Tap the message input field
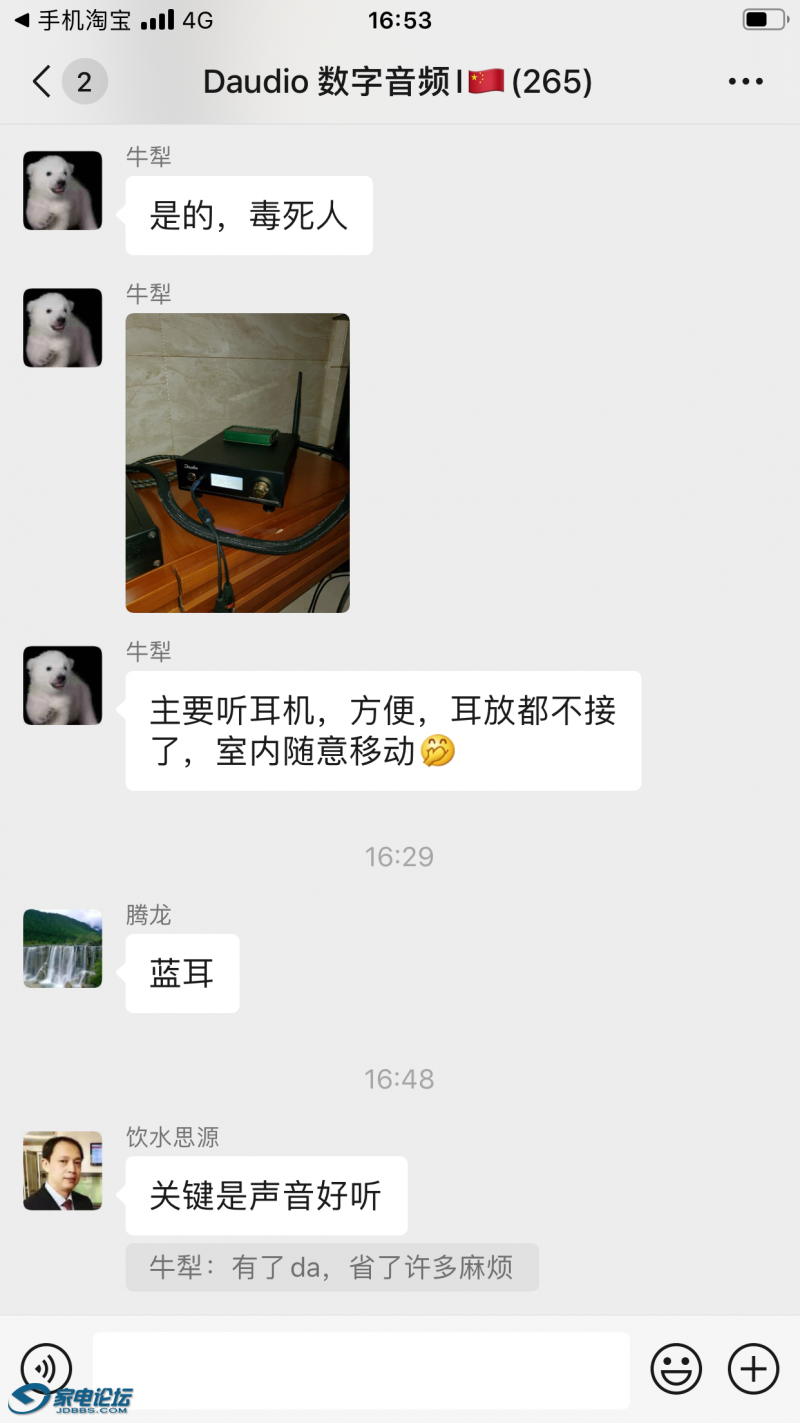The width and height of the screenshot is (800, 1423). (360, 1369)
